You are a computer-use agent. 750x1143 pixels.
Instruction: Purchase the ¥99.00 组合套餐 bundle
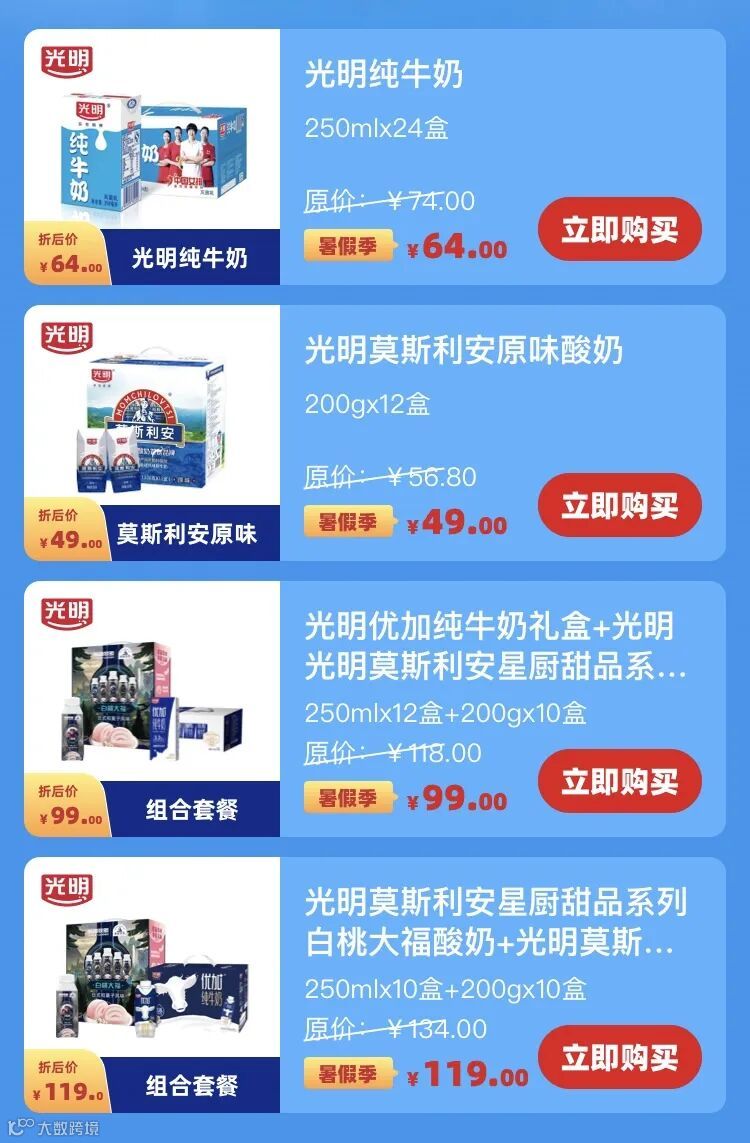pos(620,781)
